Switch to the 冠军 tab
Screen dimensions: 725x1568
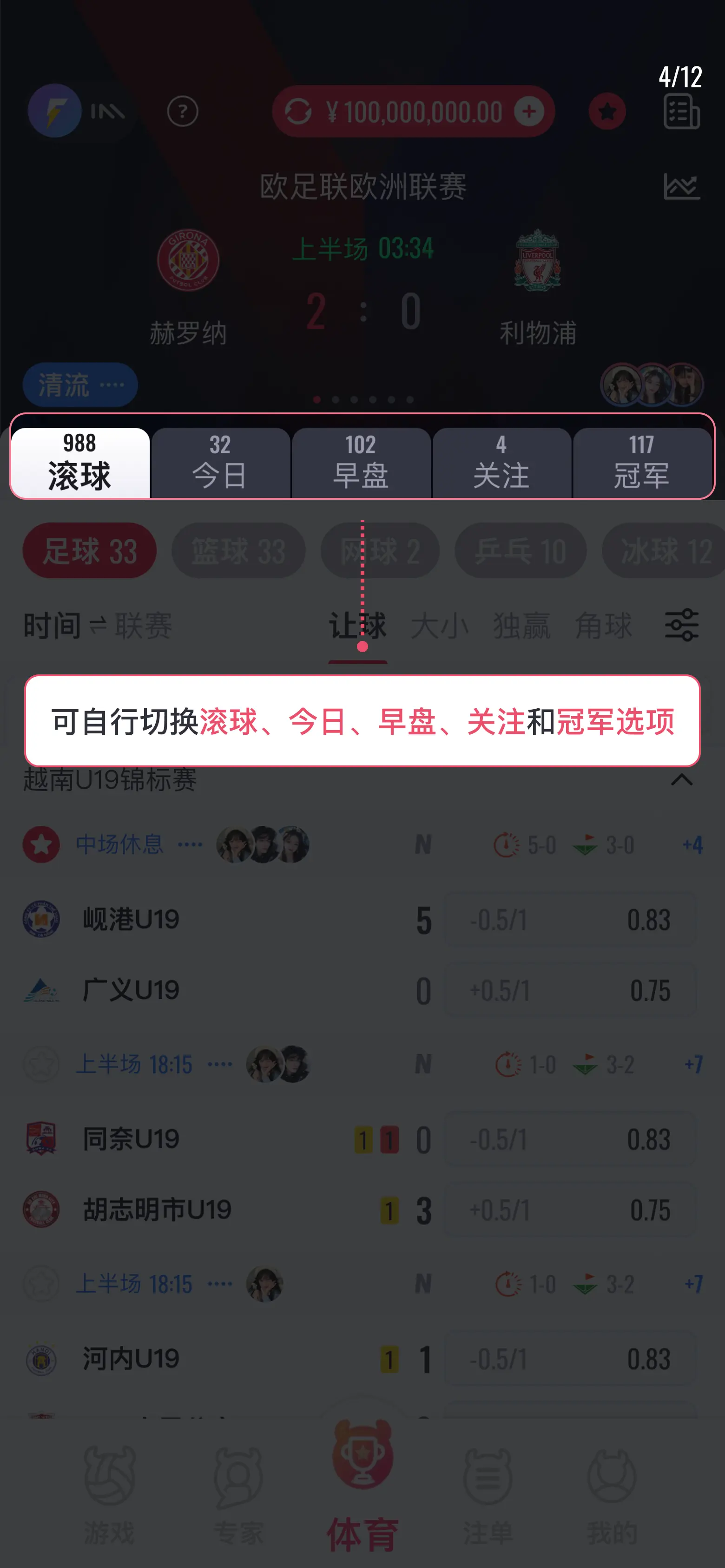[642, 463]
